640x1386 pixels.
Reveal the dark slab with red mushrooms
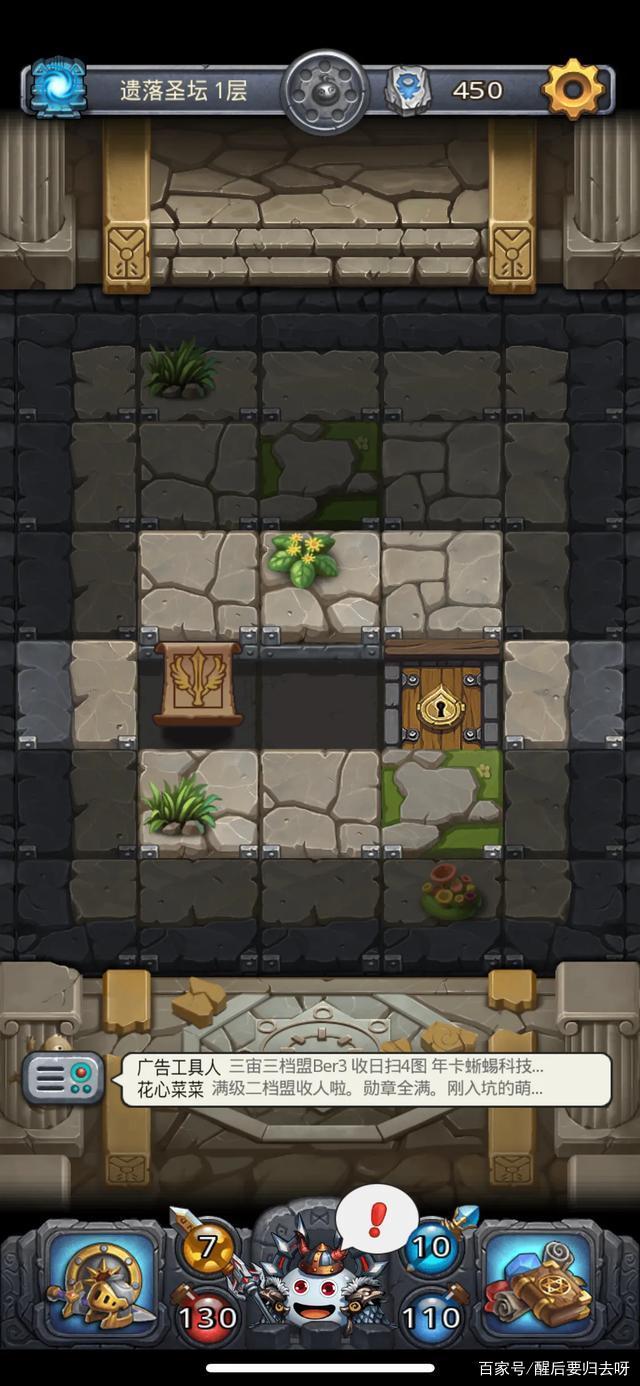[x=442, y=891]
